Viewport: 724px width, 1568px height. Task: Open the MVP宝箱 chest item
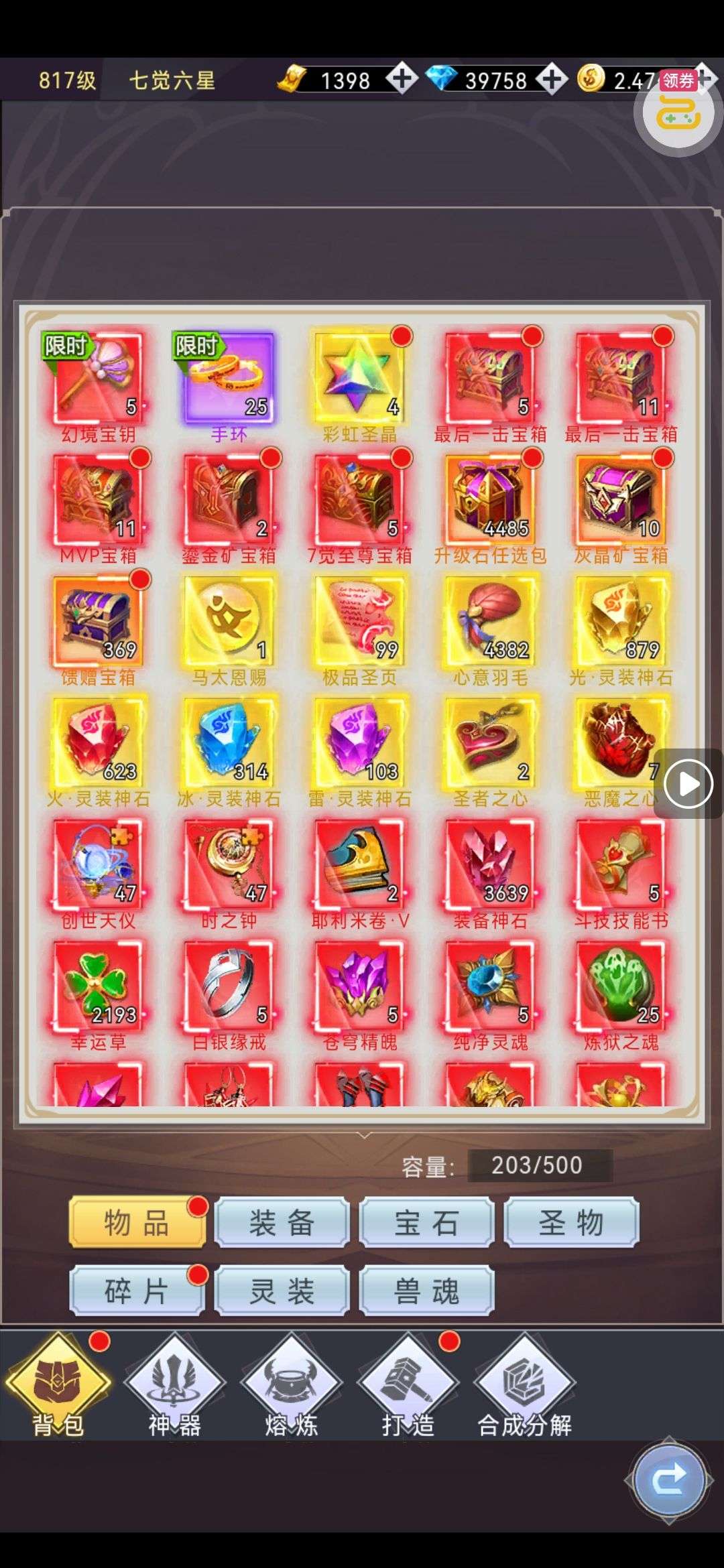pos(98,501)
